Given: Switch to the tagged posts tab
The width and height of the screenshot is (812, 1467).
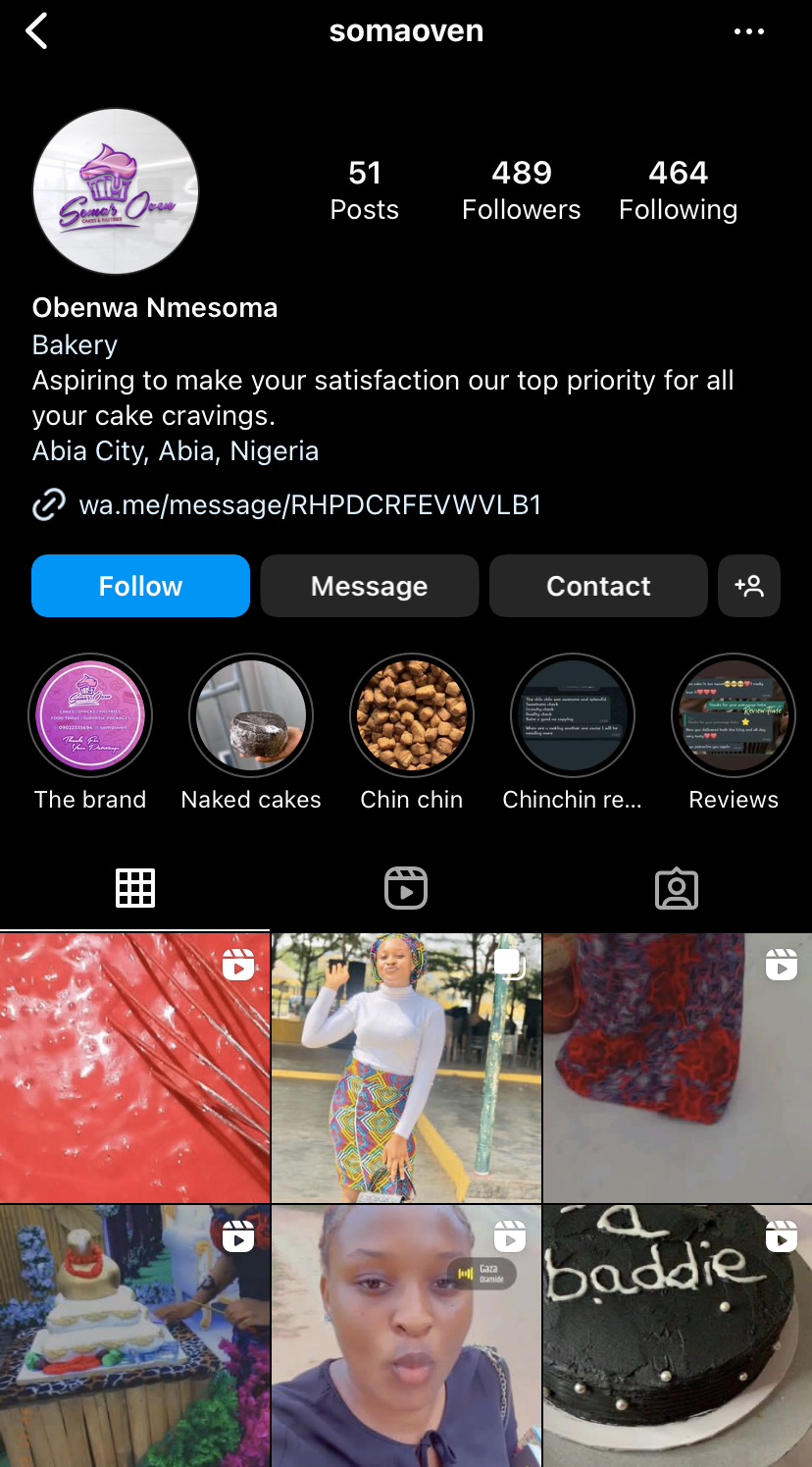Looking at the screenshot, I should [x=676, y=888].
